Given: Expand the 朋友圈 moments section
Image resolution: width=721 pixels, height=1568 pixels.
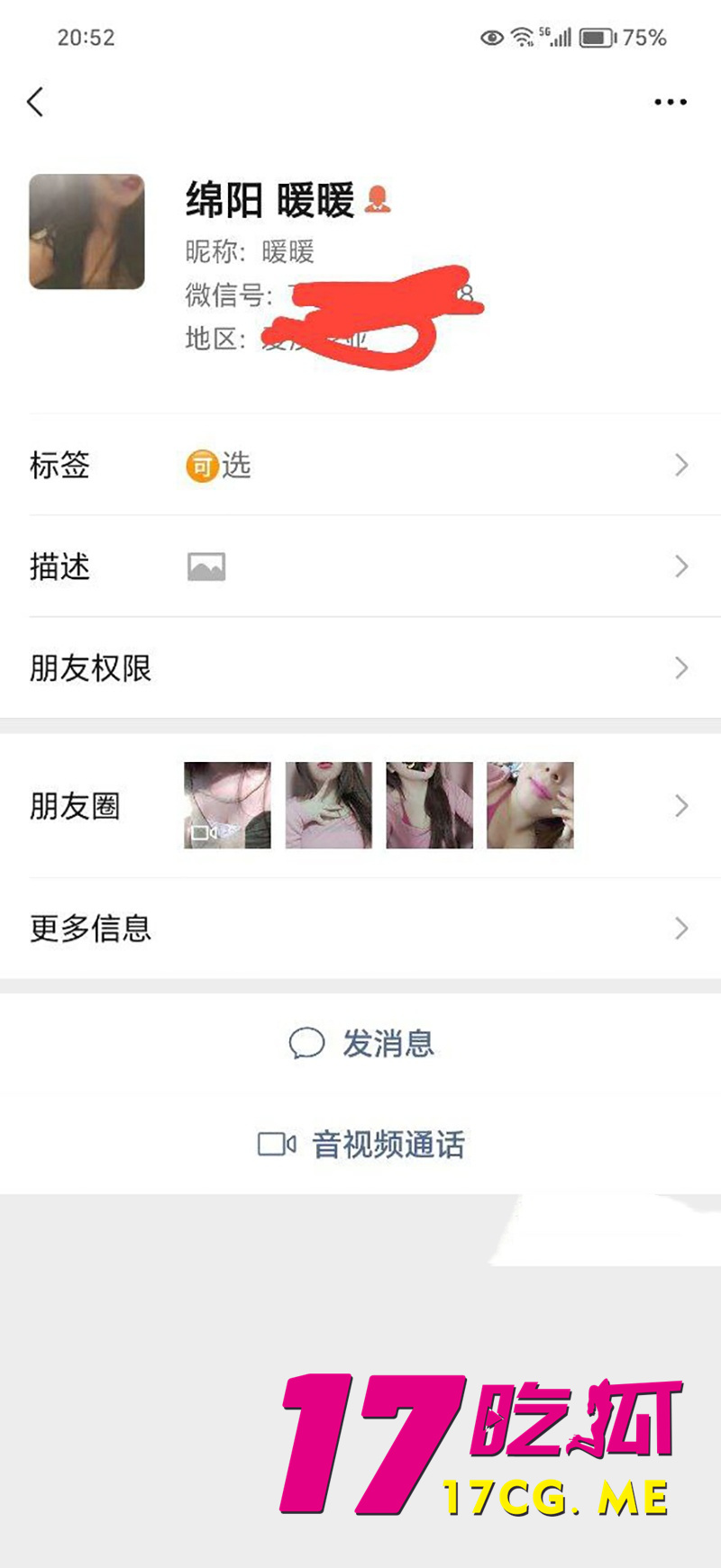Looking at the screenshot, I should pos(681,806).
